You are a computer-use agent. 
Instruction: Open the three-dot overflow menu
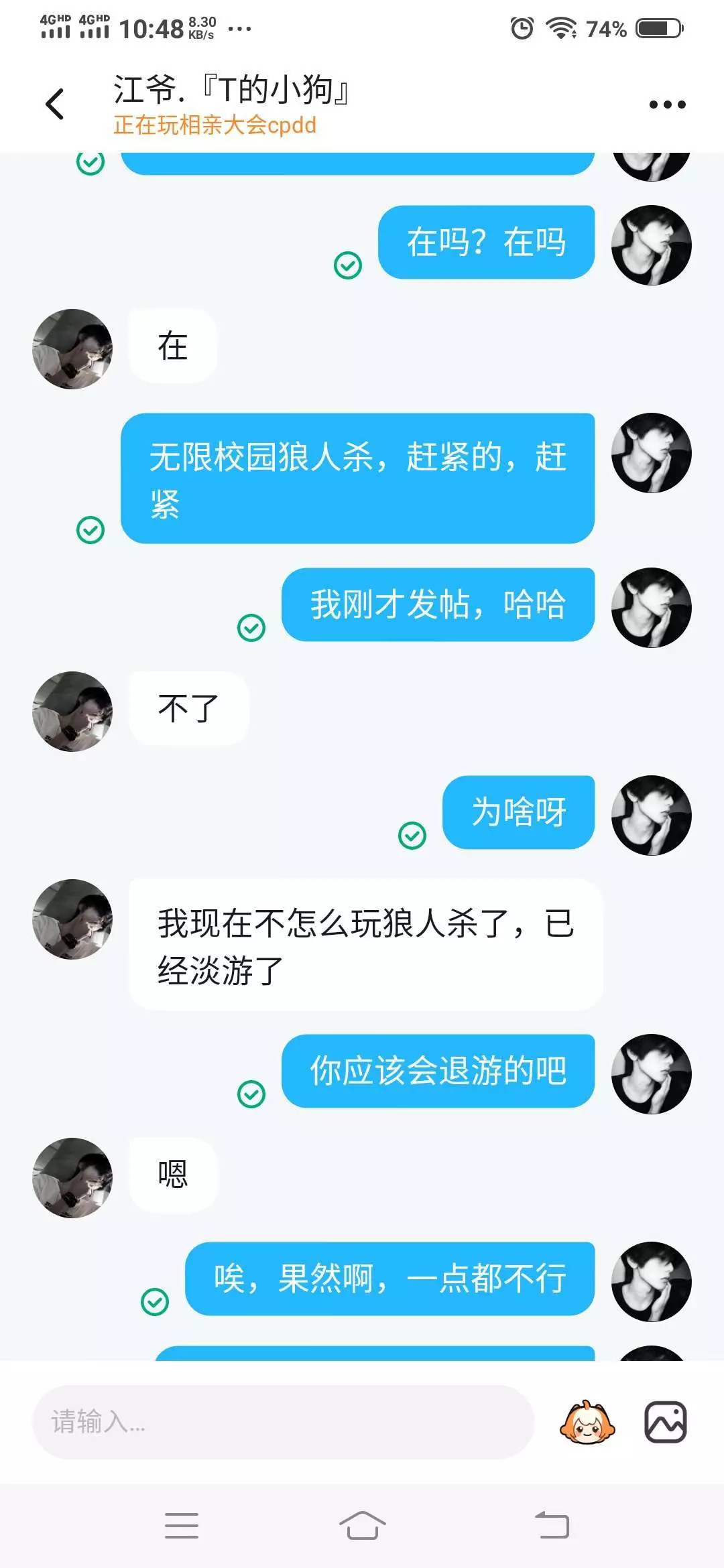[x=667, y=105]
